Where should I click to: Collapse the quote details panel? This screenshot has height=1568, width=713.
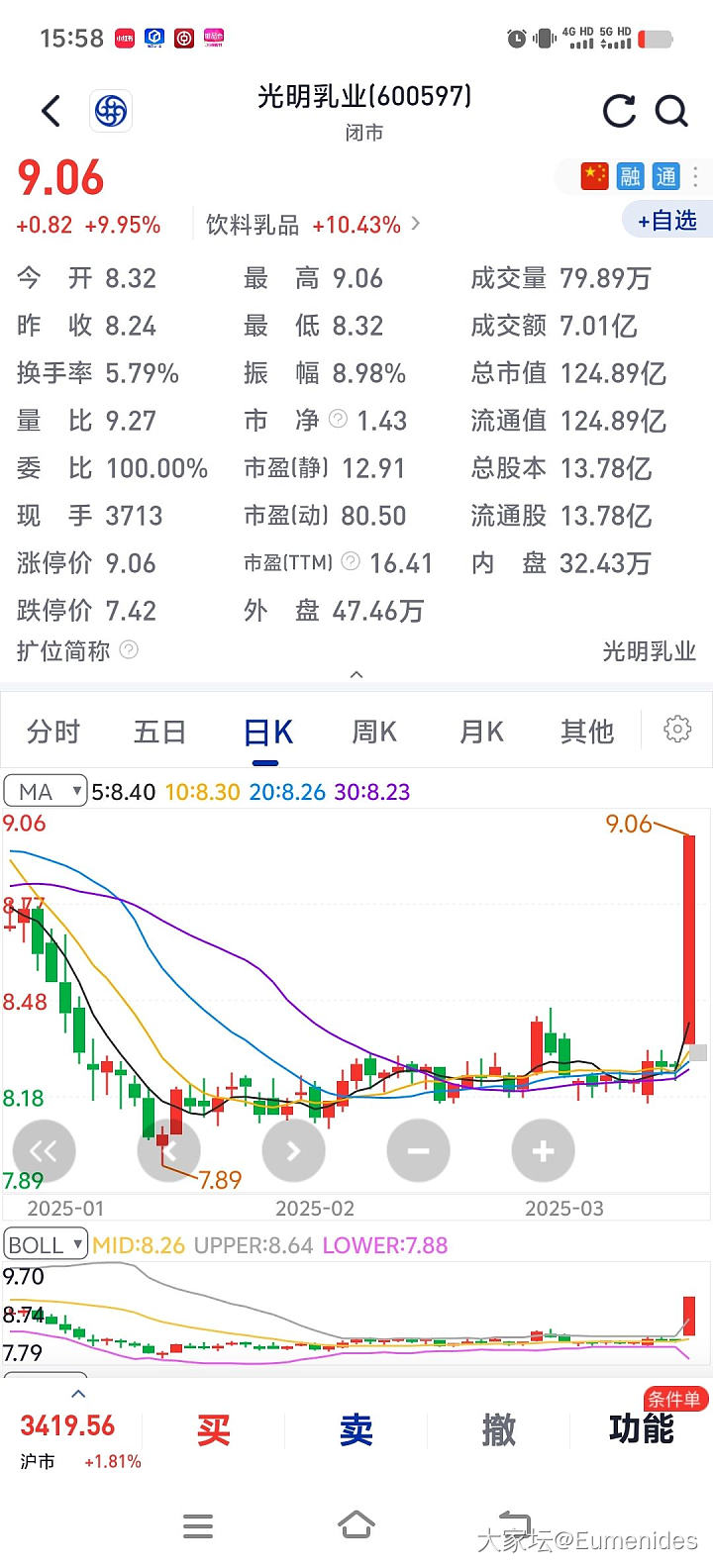click(356, 674)
